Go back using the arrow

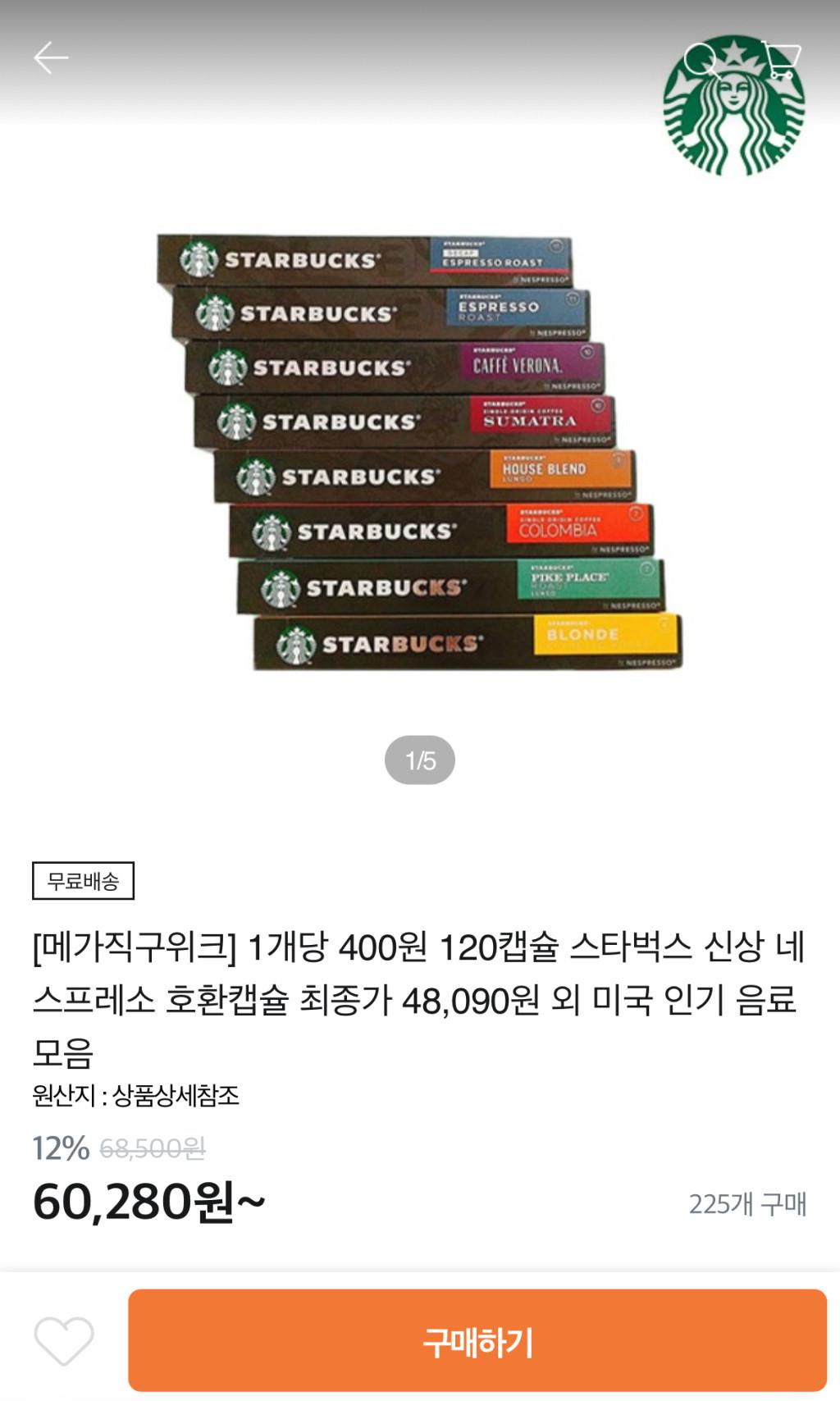51,58
